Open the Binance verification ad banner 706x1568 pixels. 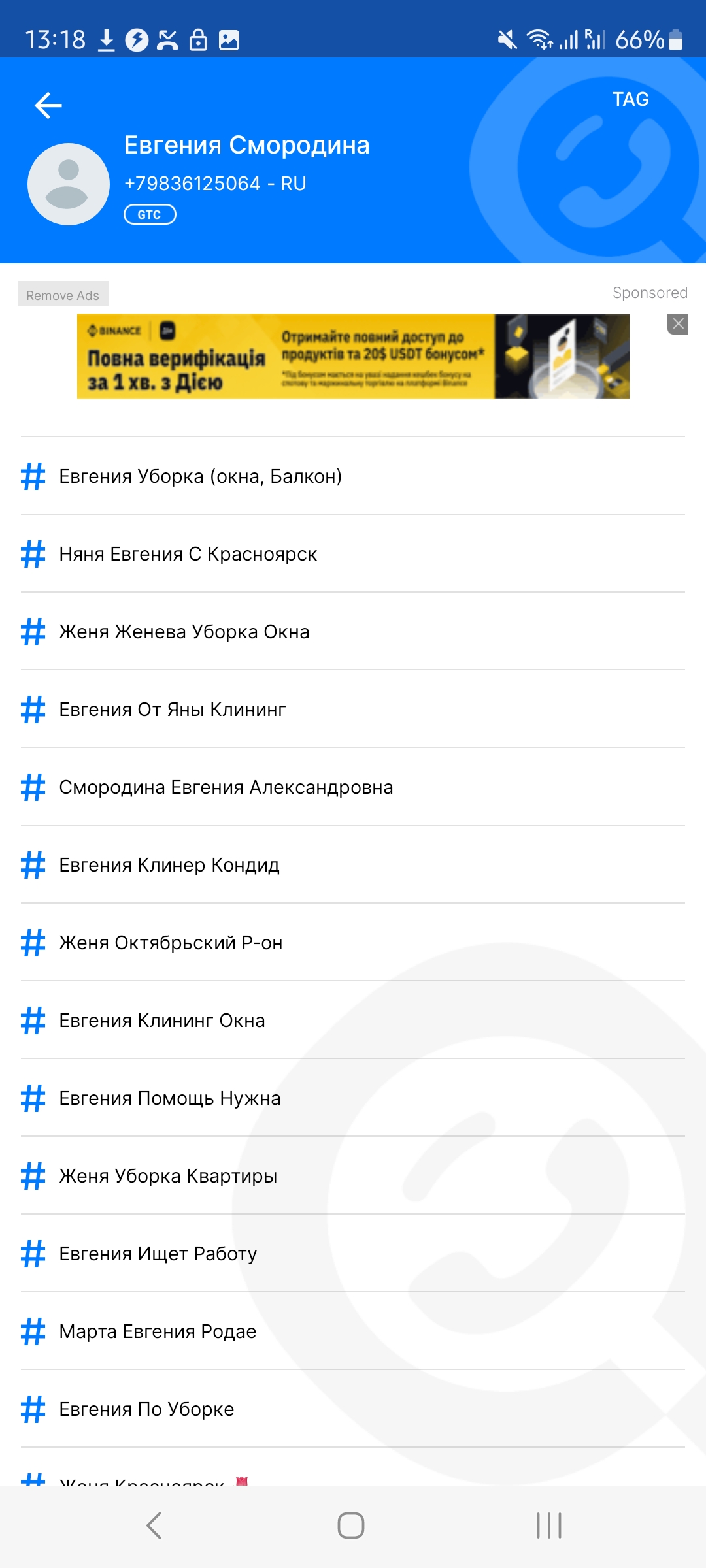coord(353,356)
